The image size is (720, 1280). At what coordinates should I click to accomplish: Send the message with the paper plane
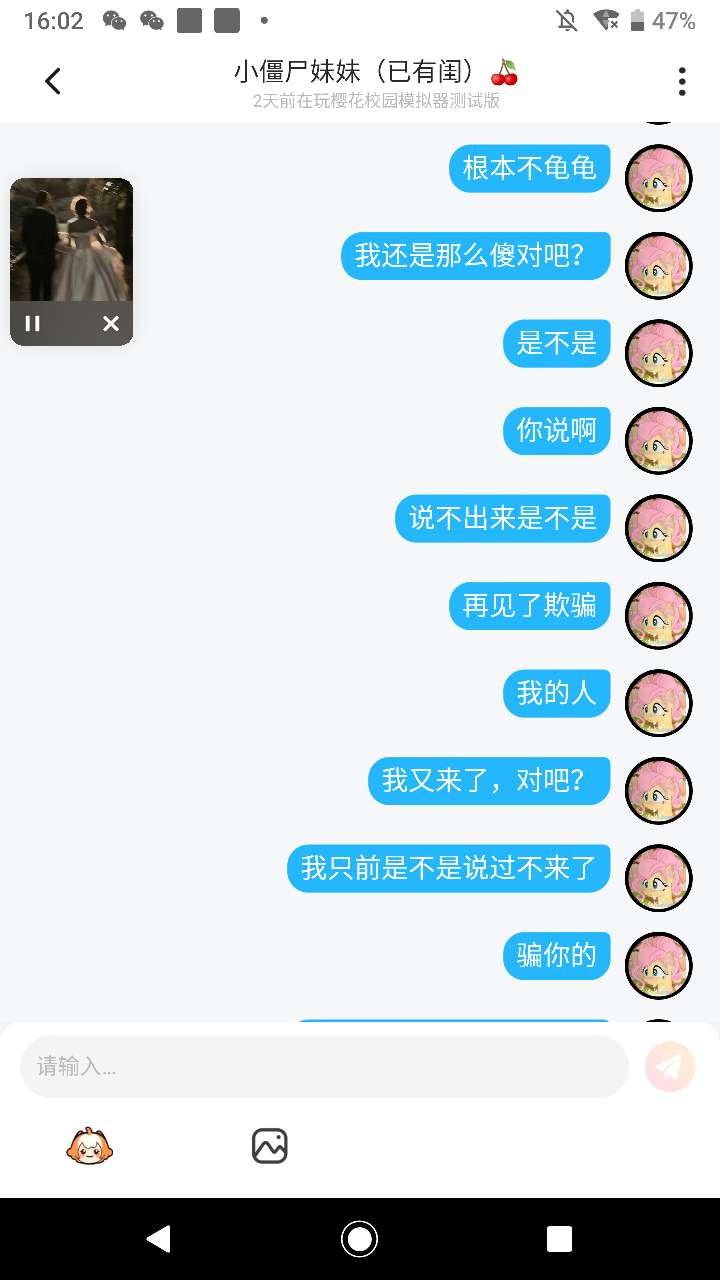[670, 1066]
